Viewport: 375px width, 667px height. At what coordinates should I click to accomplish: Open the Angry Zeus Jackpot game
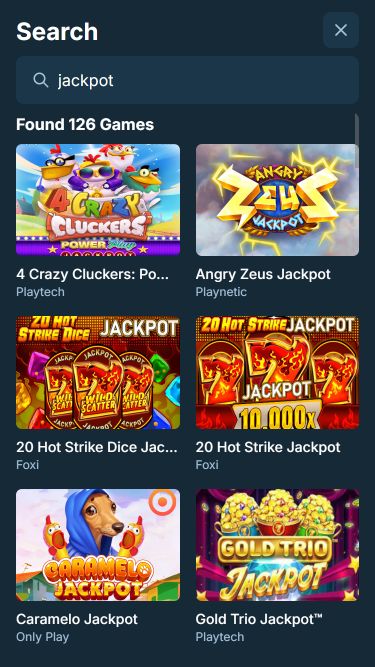[x=277, y=200]
